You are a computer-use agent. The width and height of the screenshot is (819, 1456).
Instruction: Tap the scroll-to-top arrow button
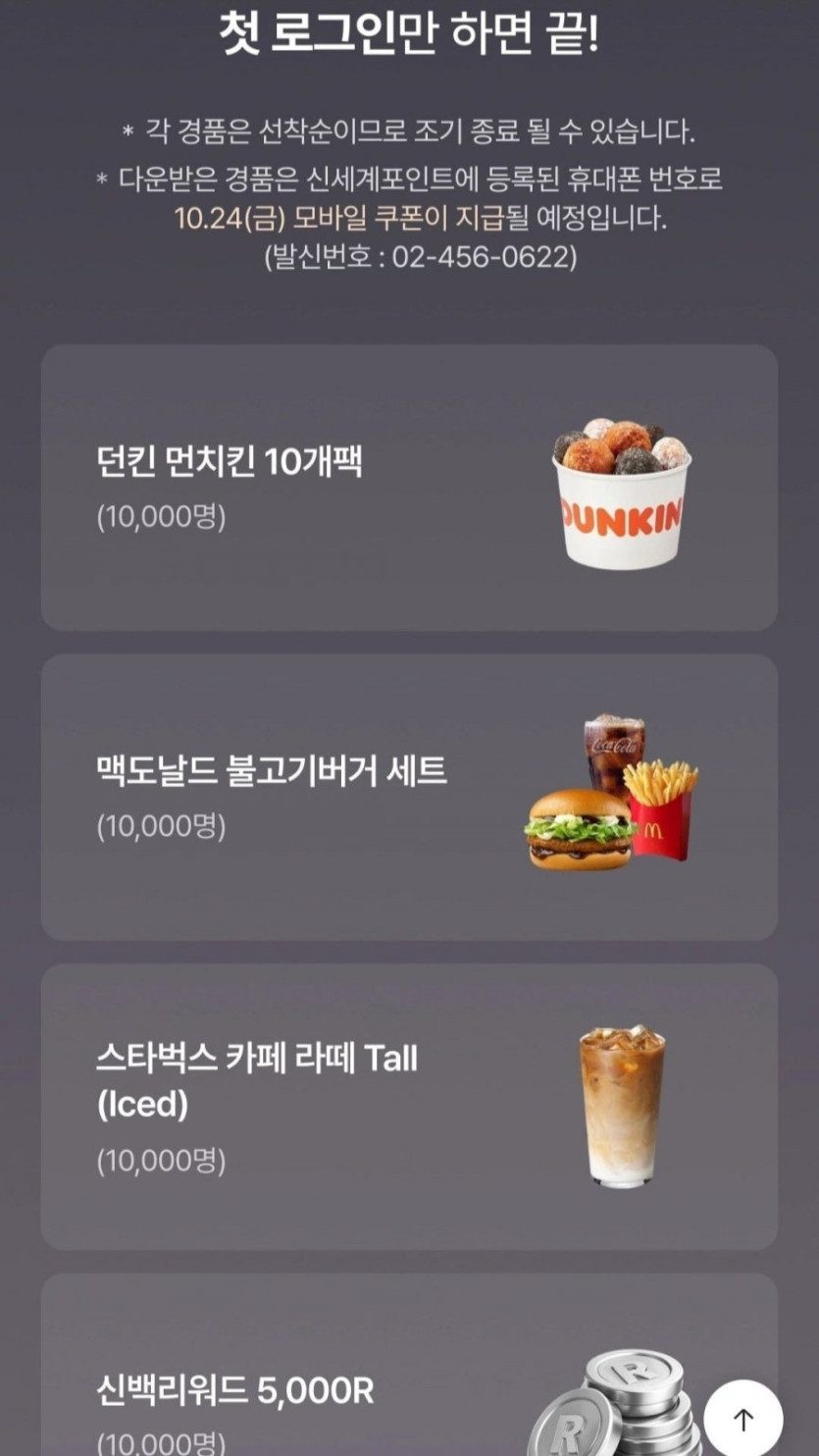[x=742, y=1418]
